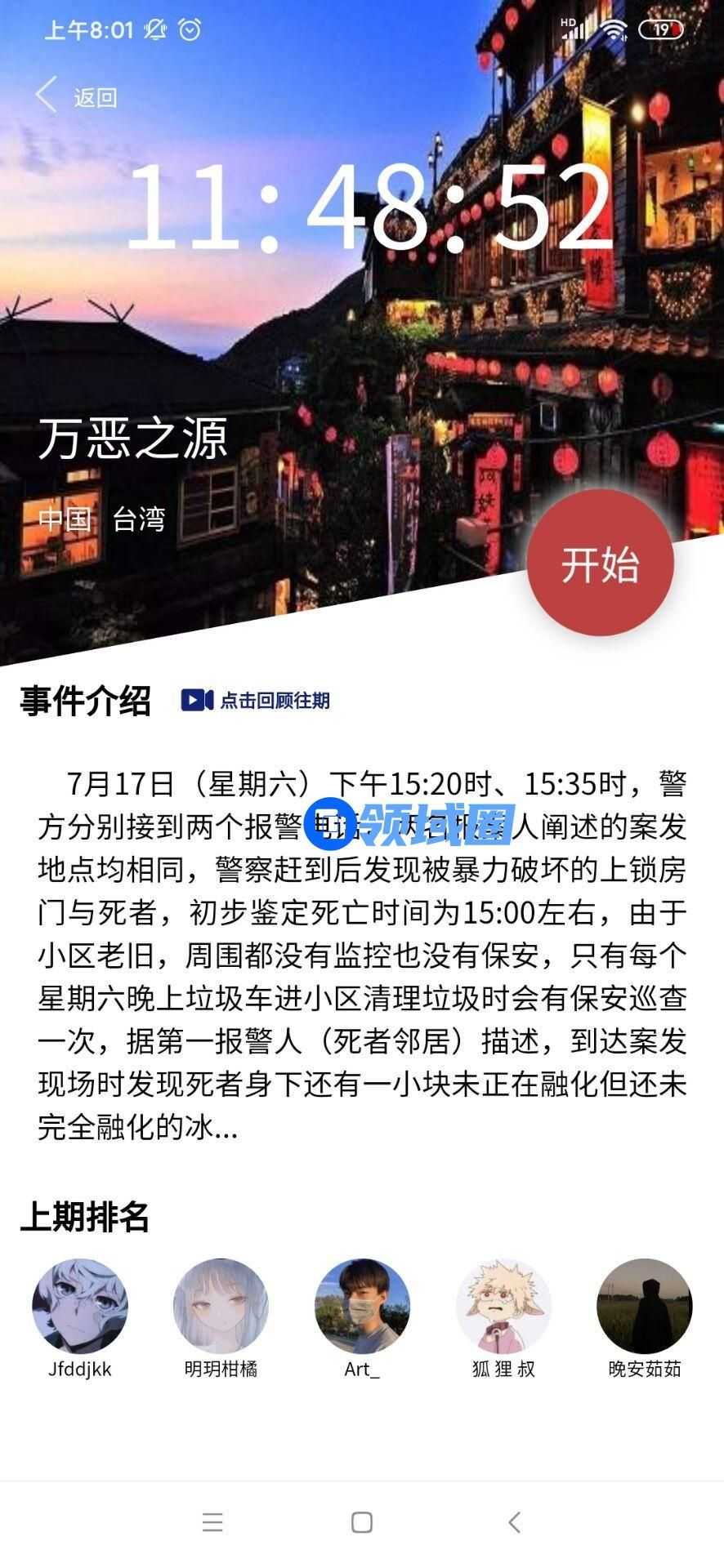724x1568 pixels.
Task: Go back using the 返回 arrow
Action: (x=75, y=96)
